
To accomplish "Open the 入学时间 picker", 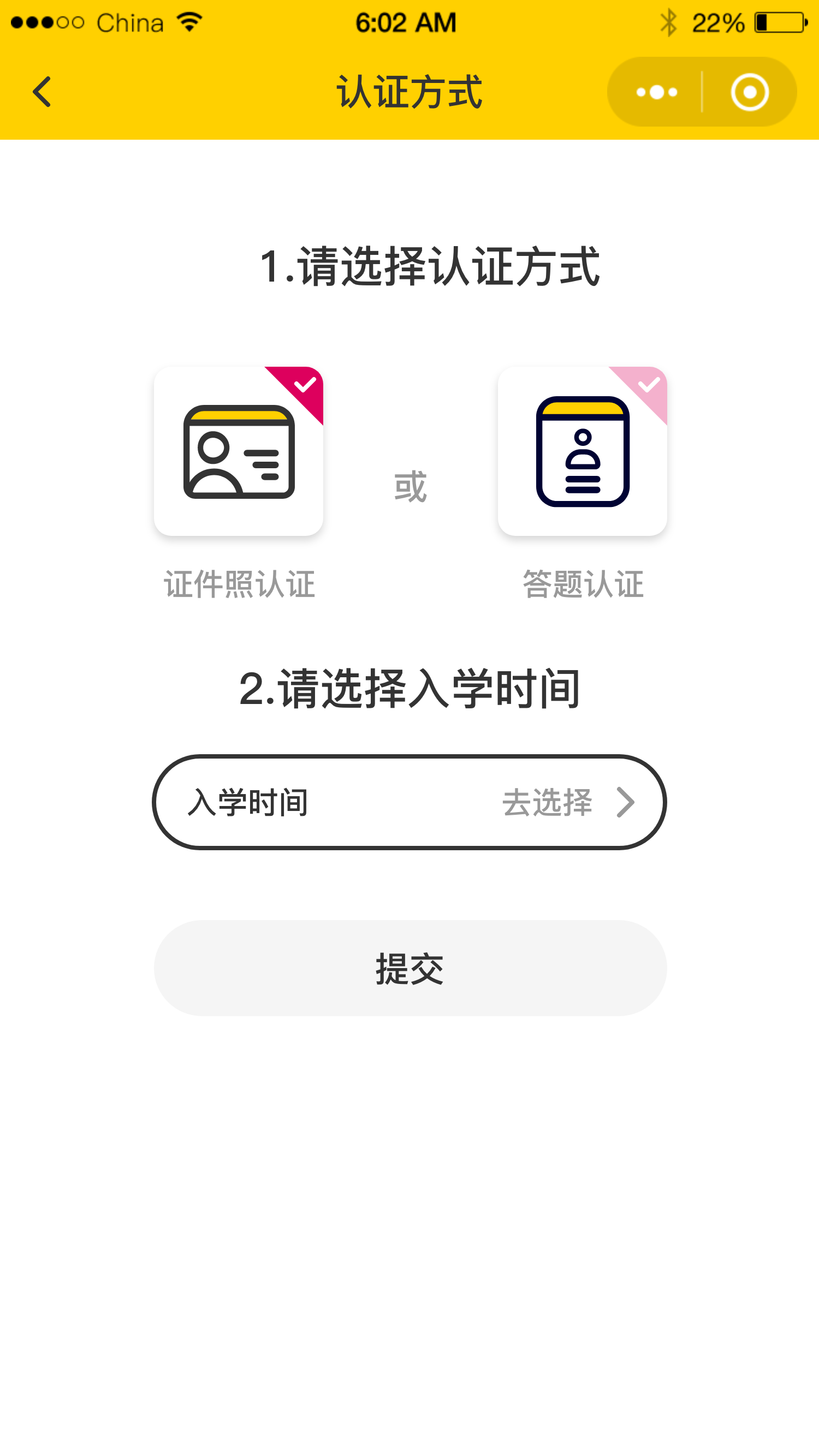I will [x=410, y=802].
